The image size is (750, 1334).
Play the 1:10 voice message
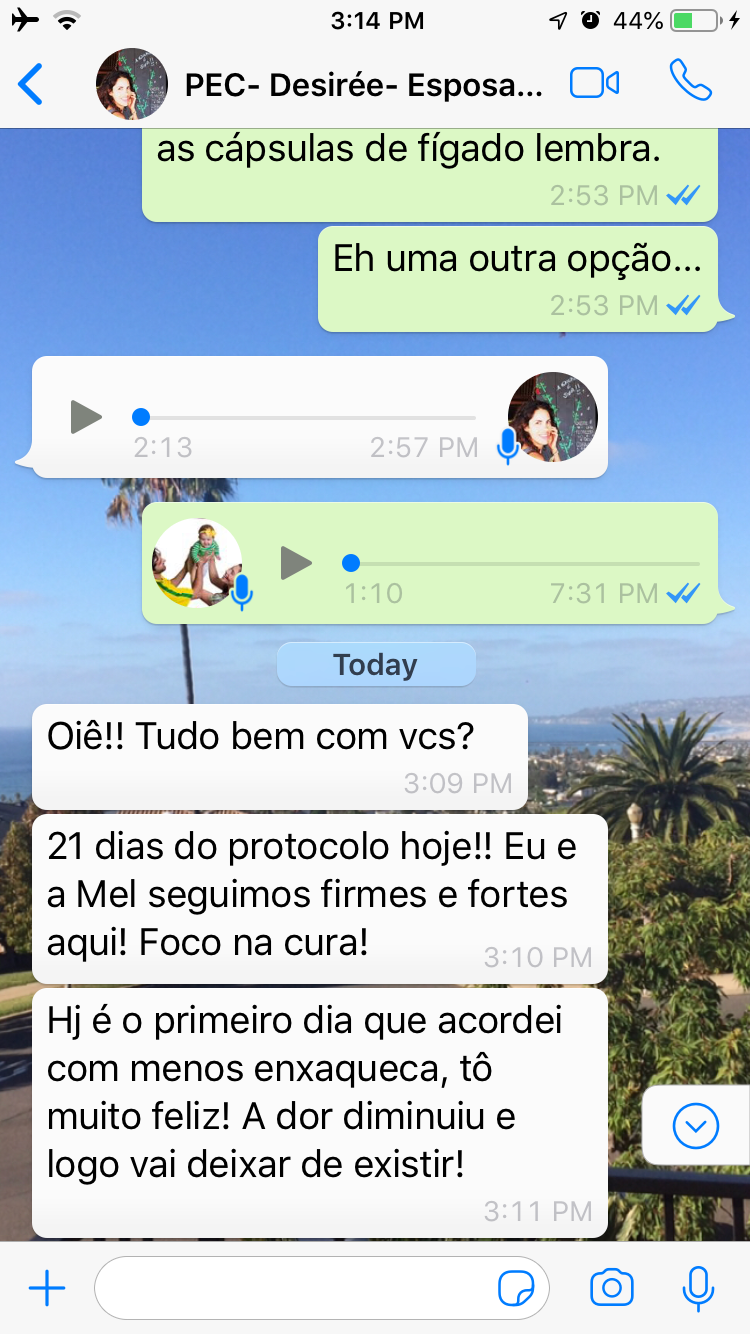[x=296, y=563]
